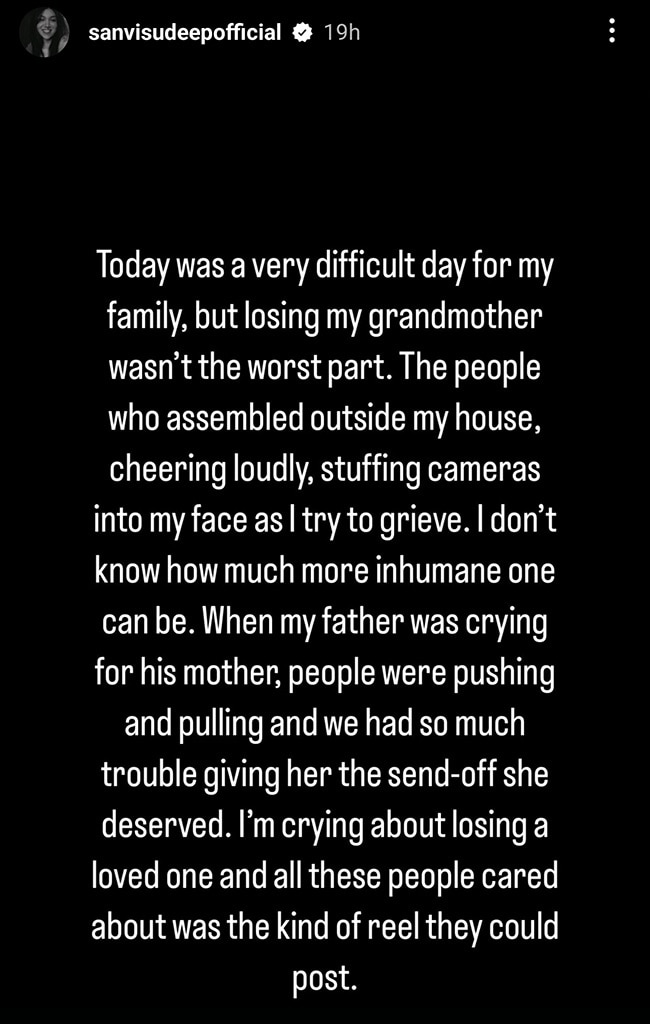The width and height of the screenshot is (650, 1024).
Task: Open the three-dot story options menu
Action: click(612, 32)
